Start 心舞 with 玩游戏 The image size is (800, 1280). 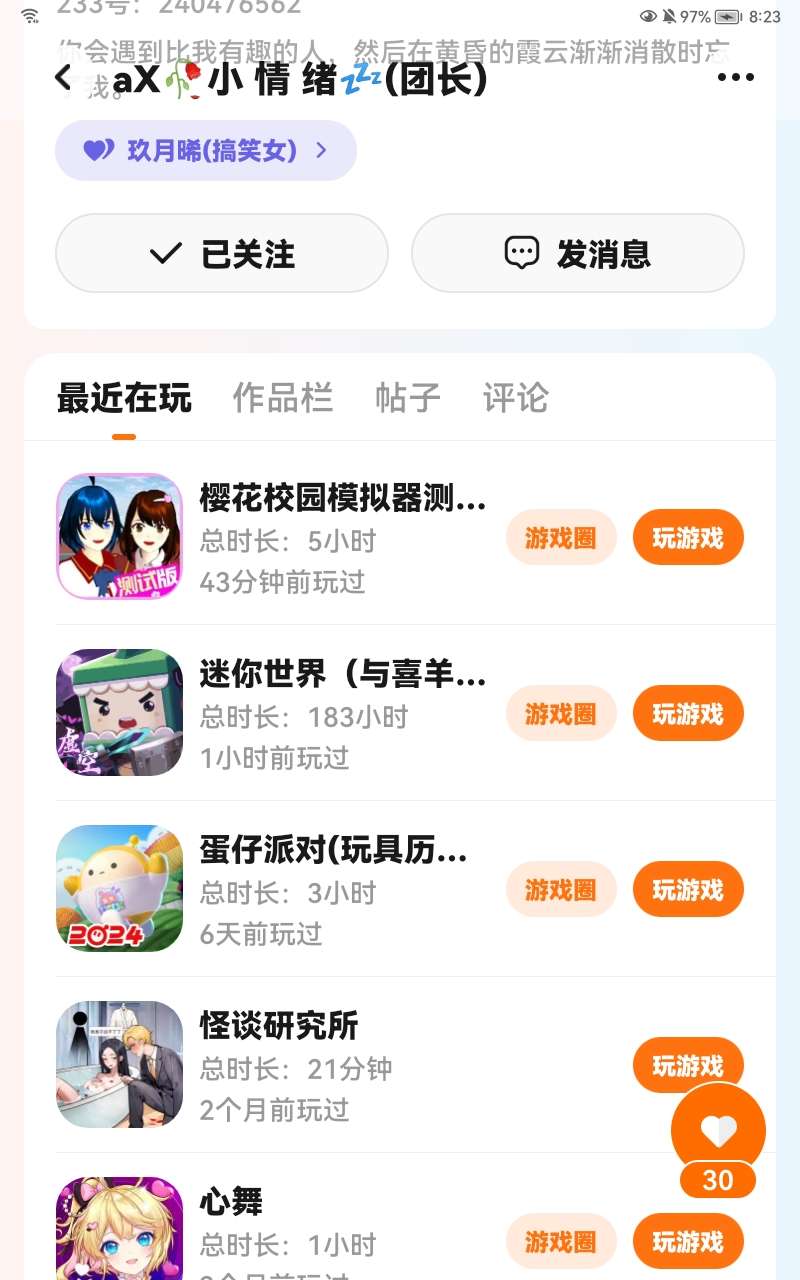tap(688, 1242)
